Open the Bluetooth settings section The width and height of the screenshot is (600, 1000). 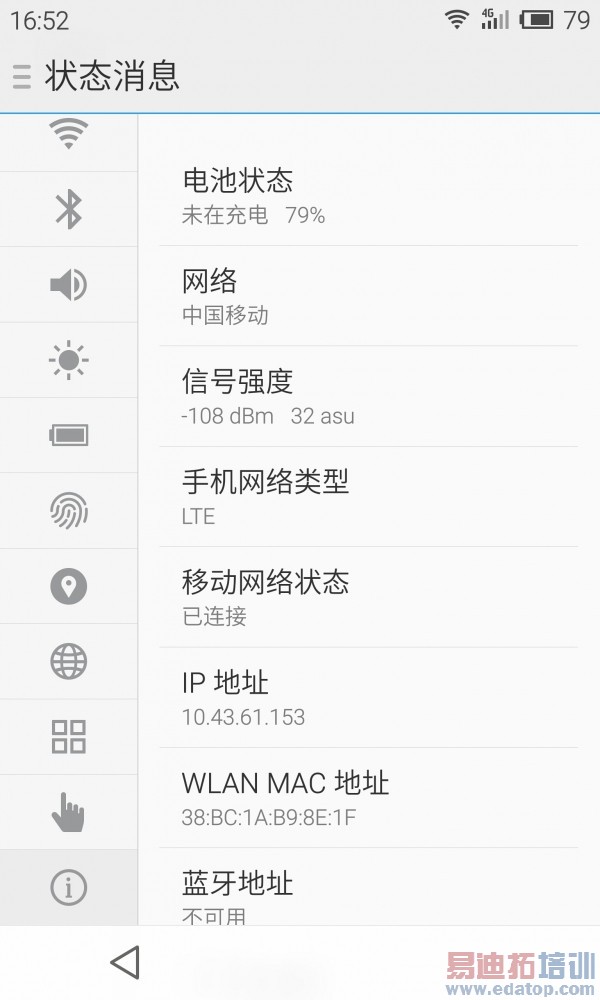68,209
